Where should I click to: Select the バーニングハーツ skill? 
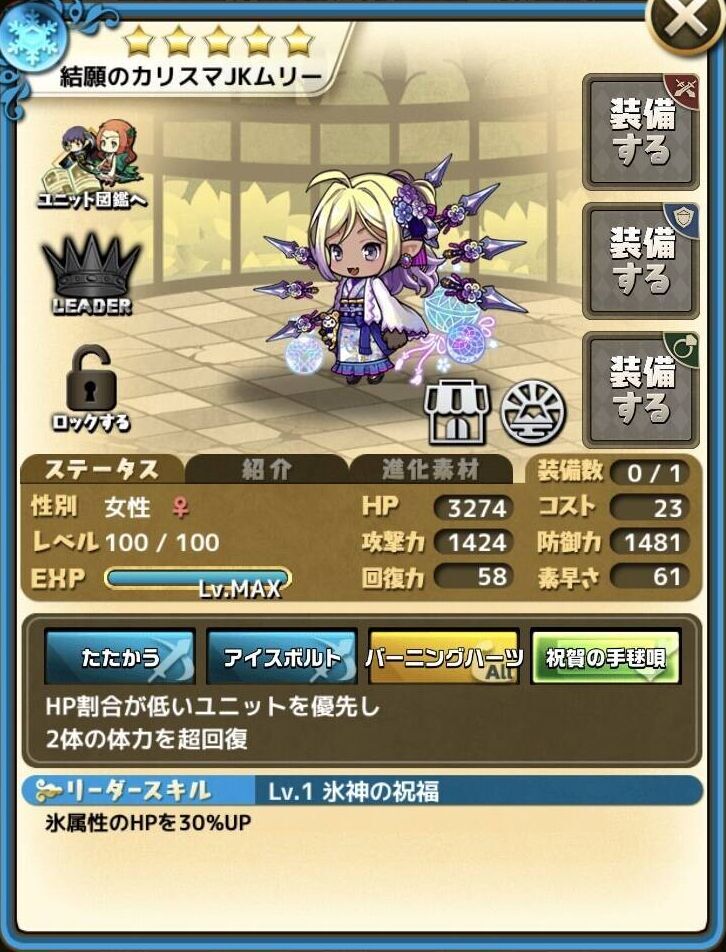[443, 657]
